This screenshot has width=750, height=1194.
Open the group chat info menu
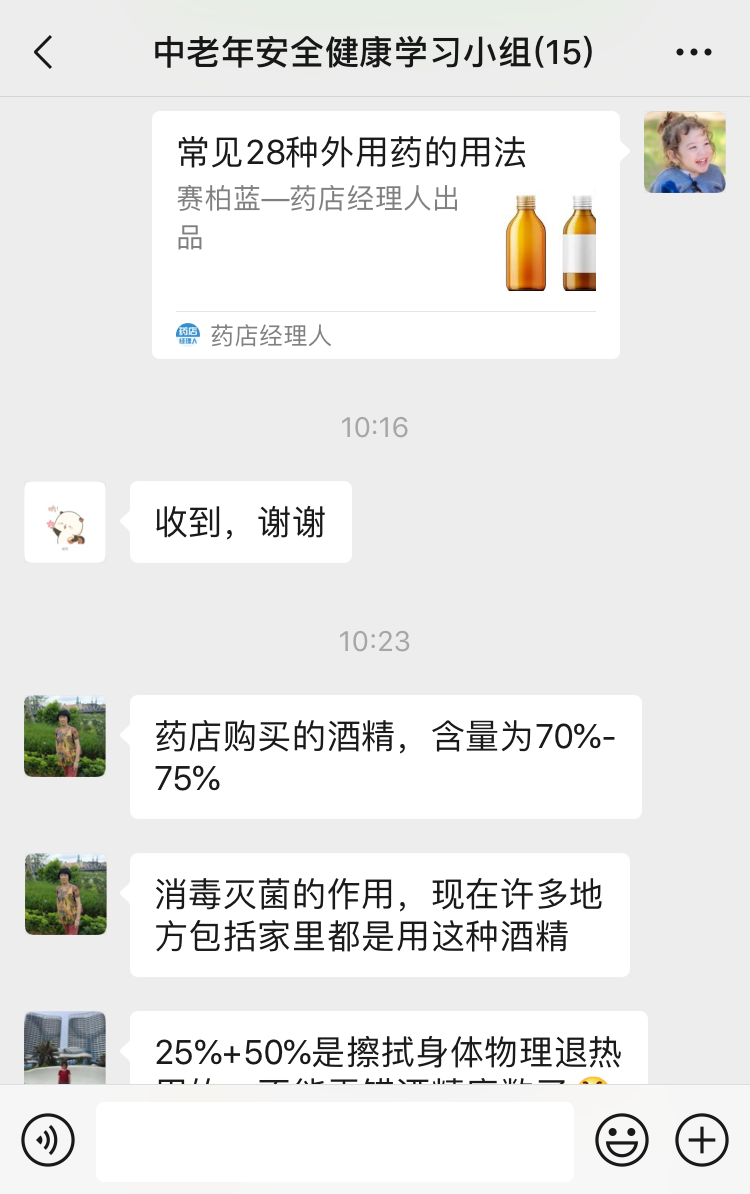tap(693, 52)
